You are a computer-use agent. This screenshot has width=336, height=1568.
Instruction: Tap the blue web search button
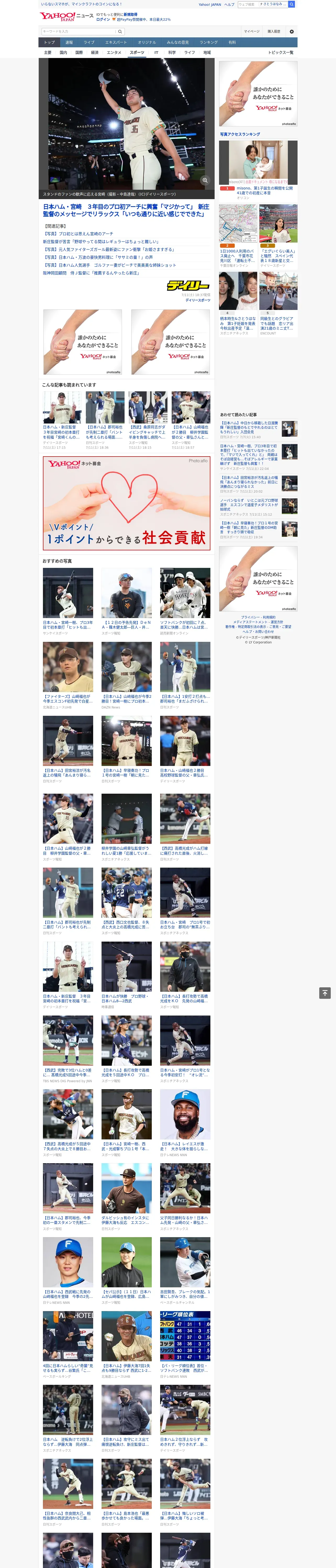(x=292, y=4)
